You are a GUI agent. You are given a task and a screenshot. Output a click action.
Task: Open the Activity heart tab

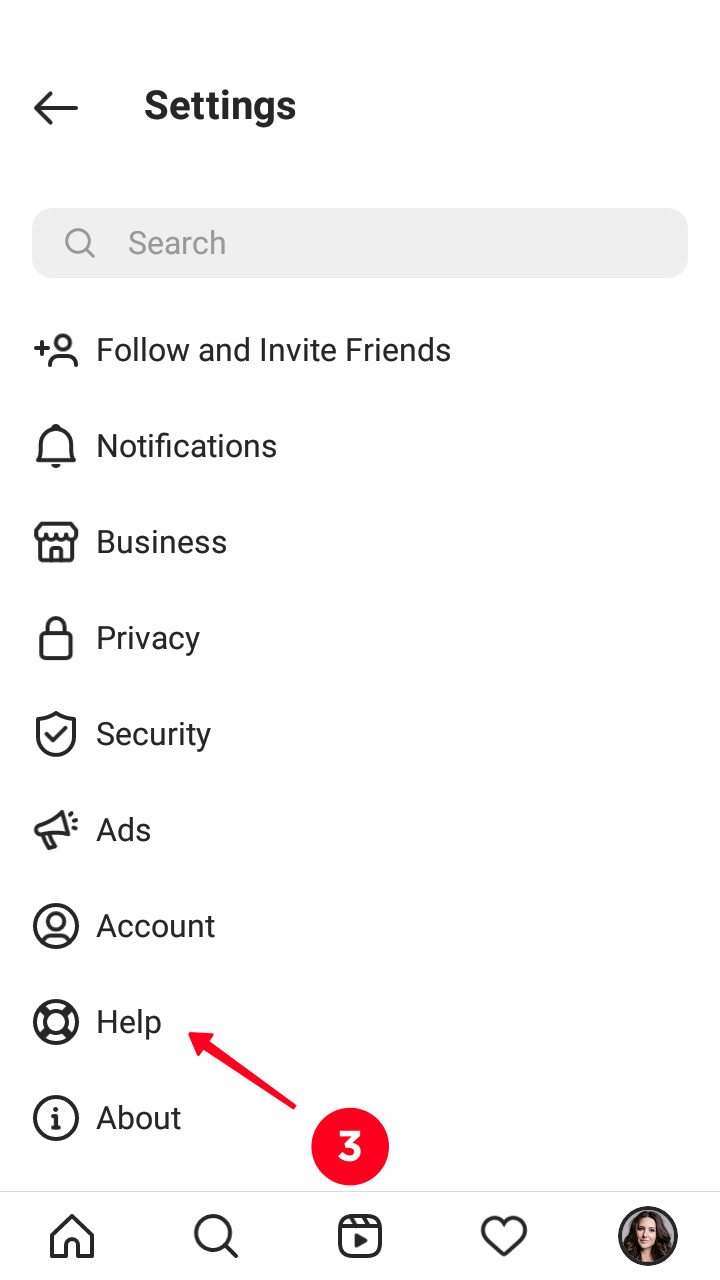click(x=504, y=1237)
